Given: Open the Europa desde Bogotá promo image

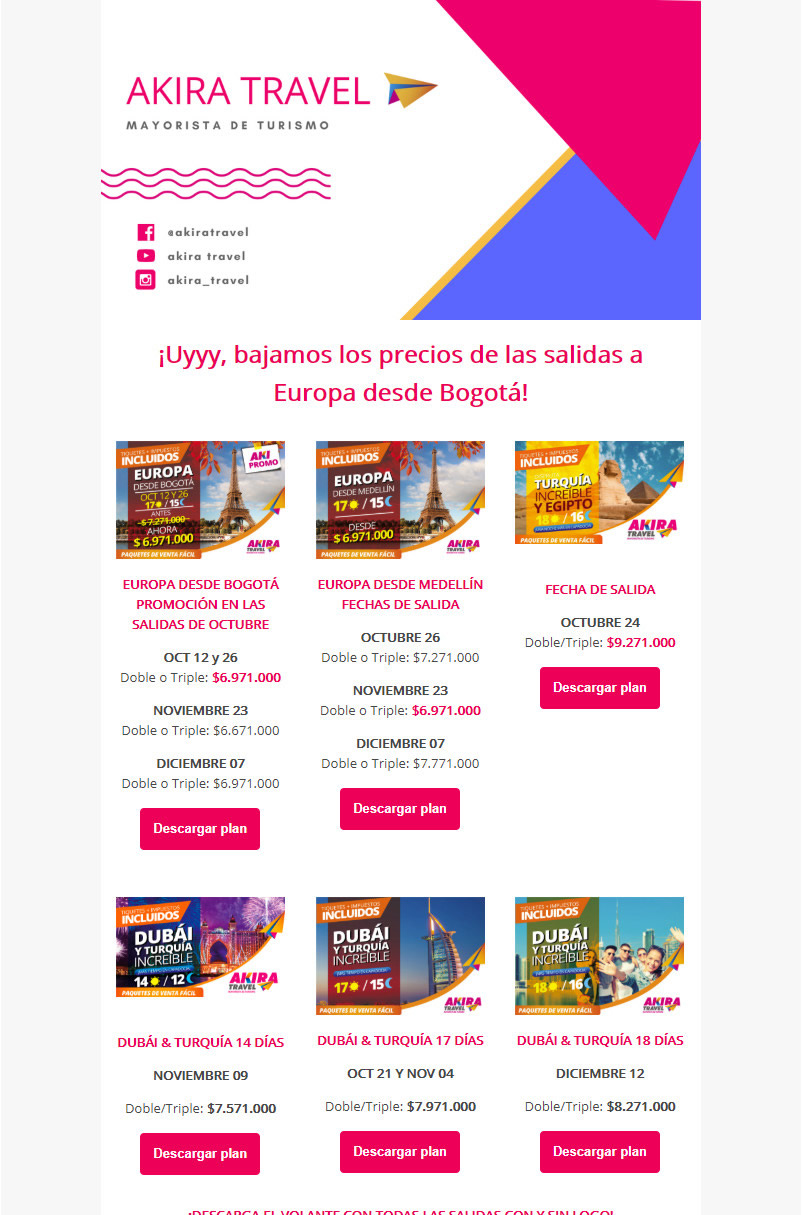Looking at the screenshot, I should [x=200, y=500].
